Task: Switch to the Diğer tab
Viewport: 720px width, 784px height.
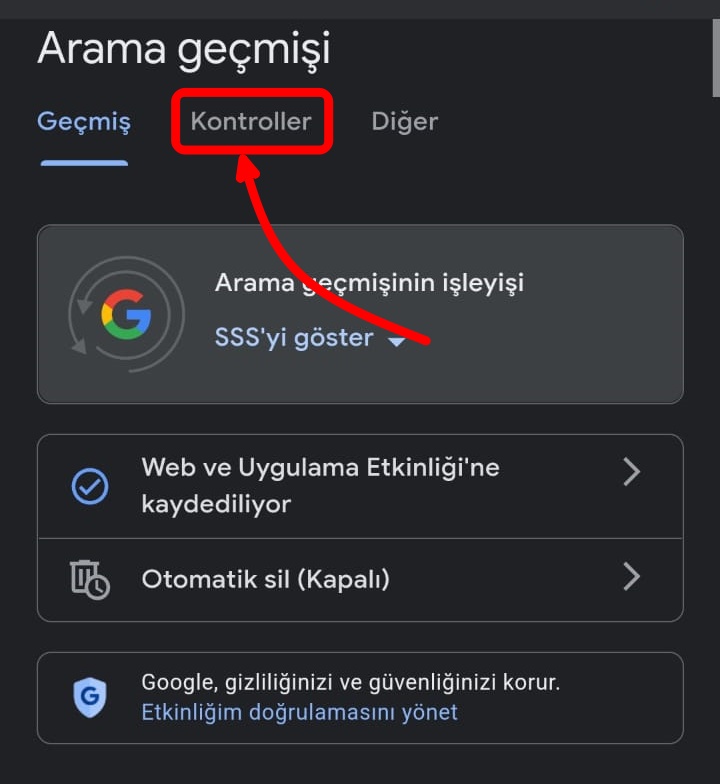Action: (x=404, y=122)
